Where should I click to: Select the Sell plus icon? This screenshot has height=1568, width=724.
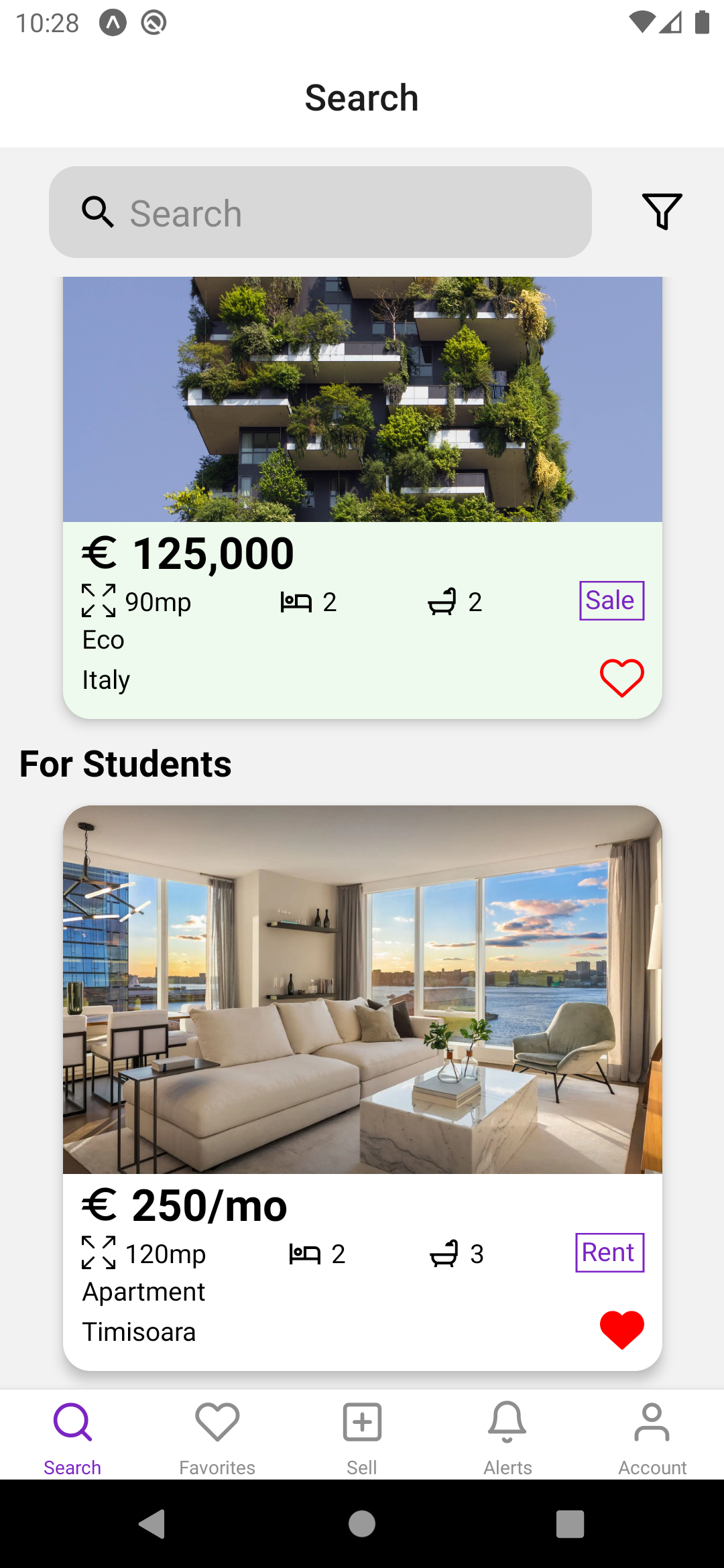361,1421
